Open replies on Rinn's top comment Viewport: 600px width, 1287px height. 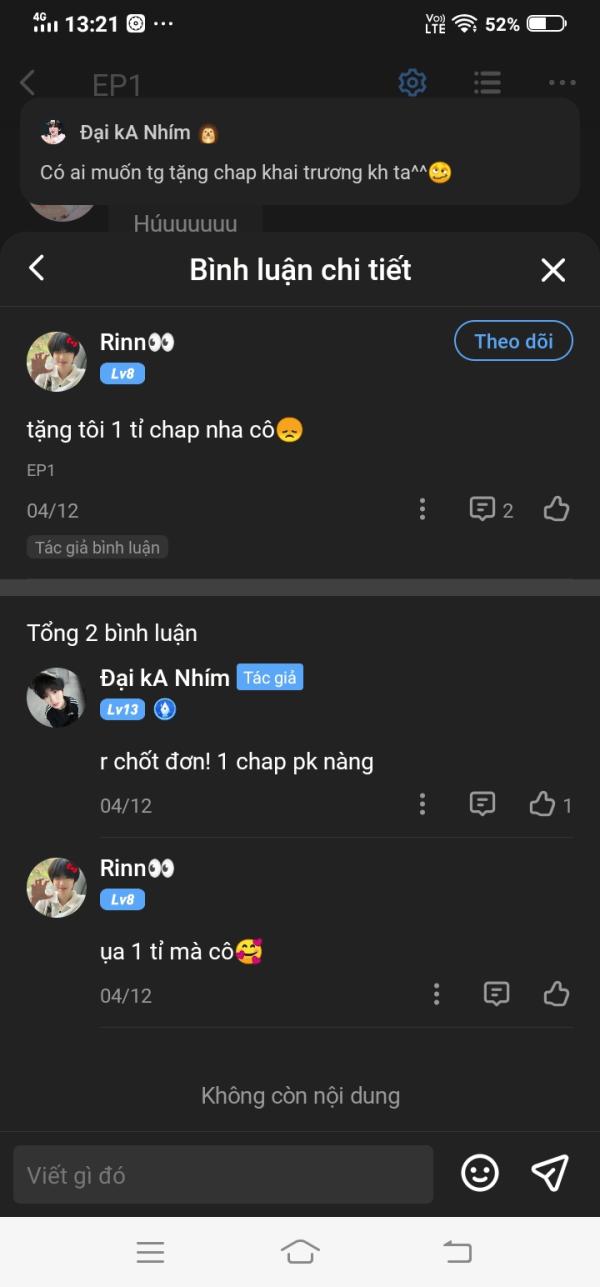click(x=491, y=510)
